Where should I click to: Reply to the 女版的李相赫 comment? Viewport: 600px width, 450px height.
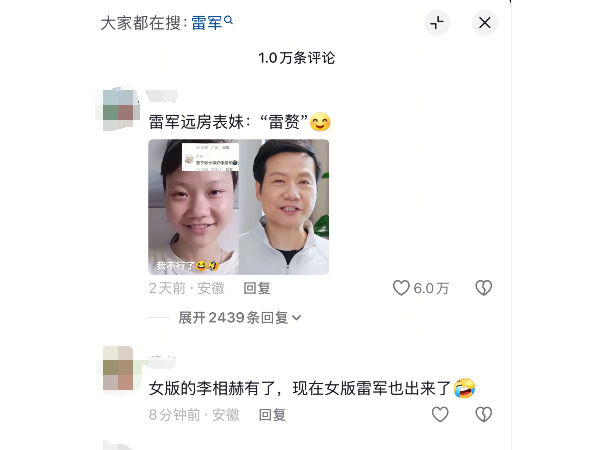tap(272, 414)
